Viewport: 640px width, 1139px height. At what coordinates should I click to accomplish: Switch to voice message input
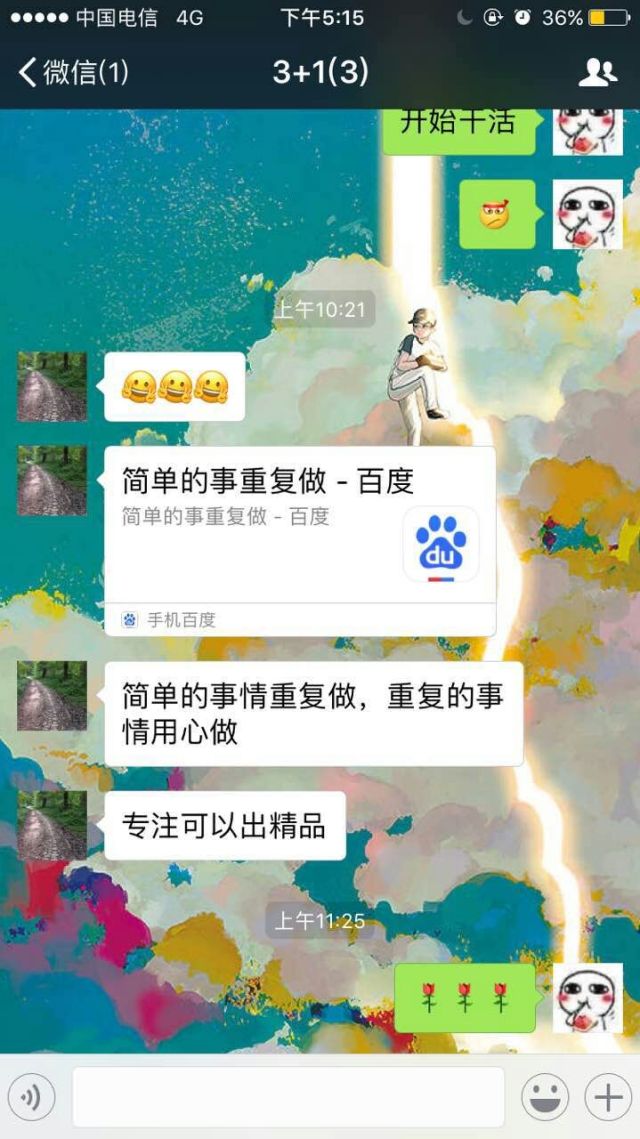point(31,1098)
